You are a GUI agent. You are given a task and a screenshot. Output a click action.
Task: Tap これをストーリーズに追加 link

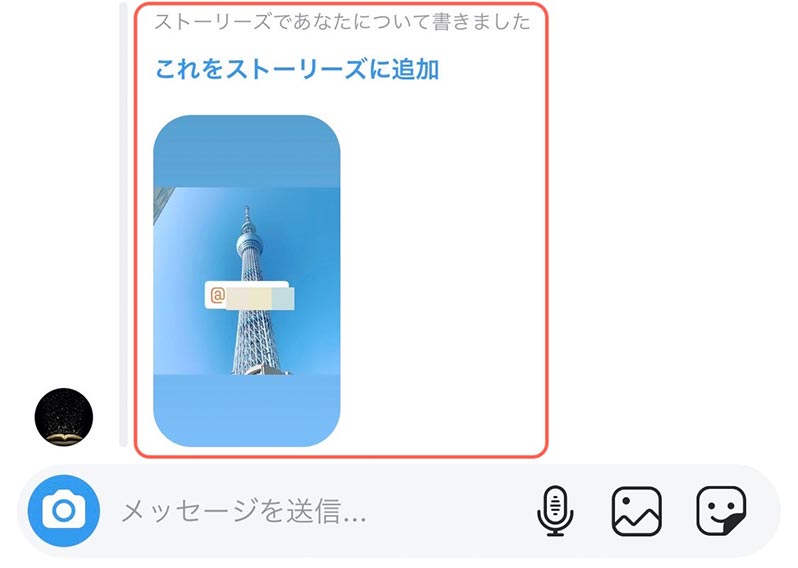297,69
